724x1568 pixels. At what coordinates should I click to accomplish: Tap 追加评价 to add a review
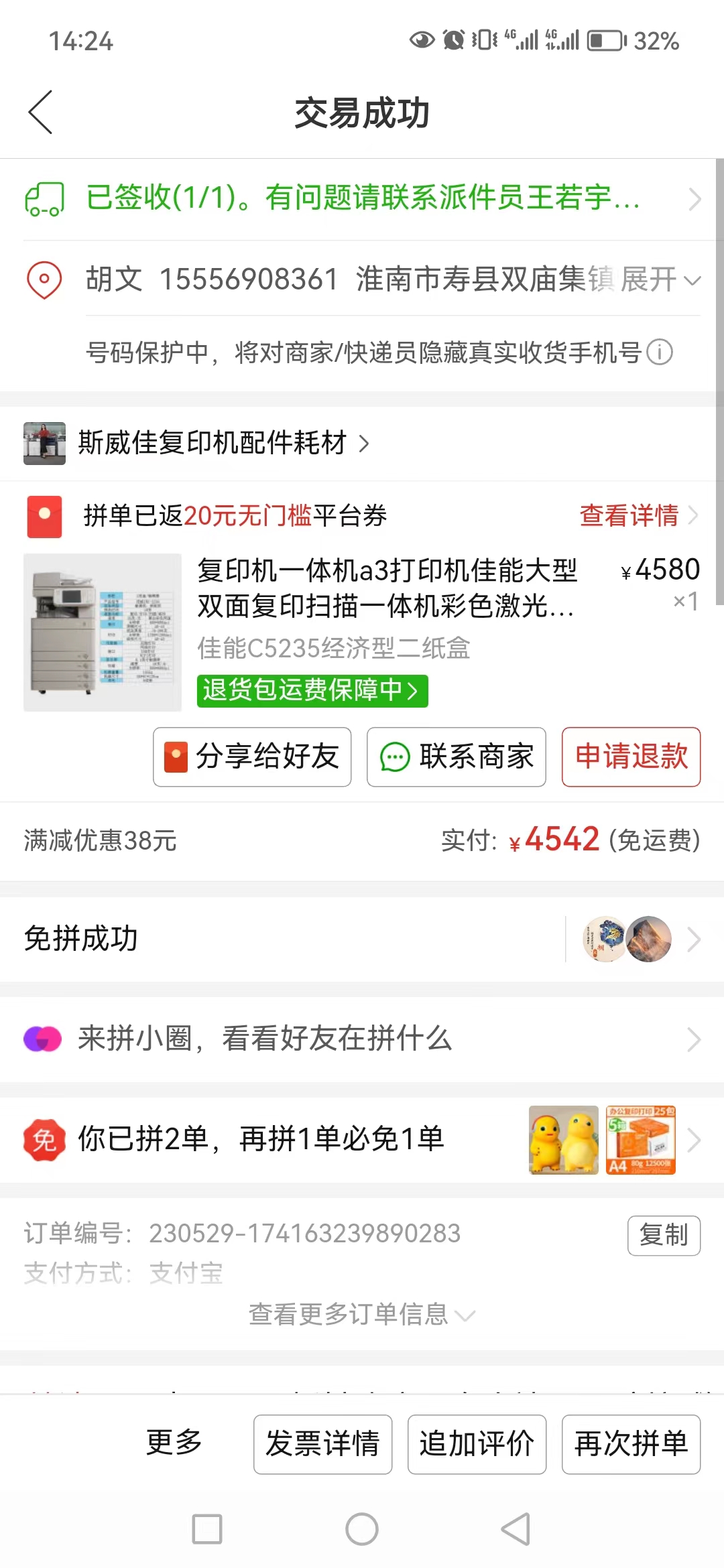pyautogui.click(x=477, y=1444)
